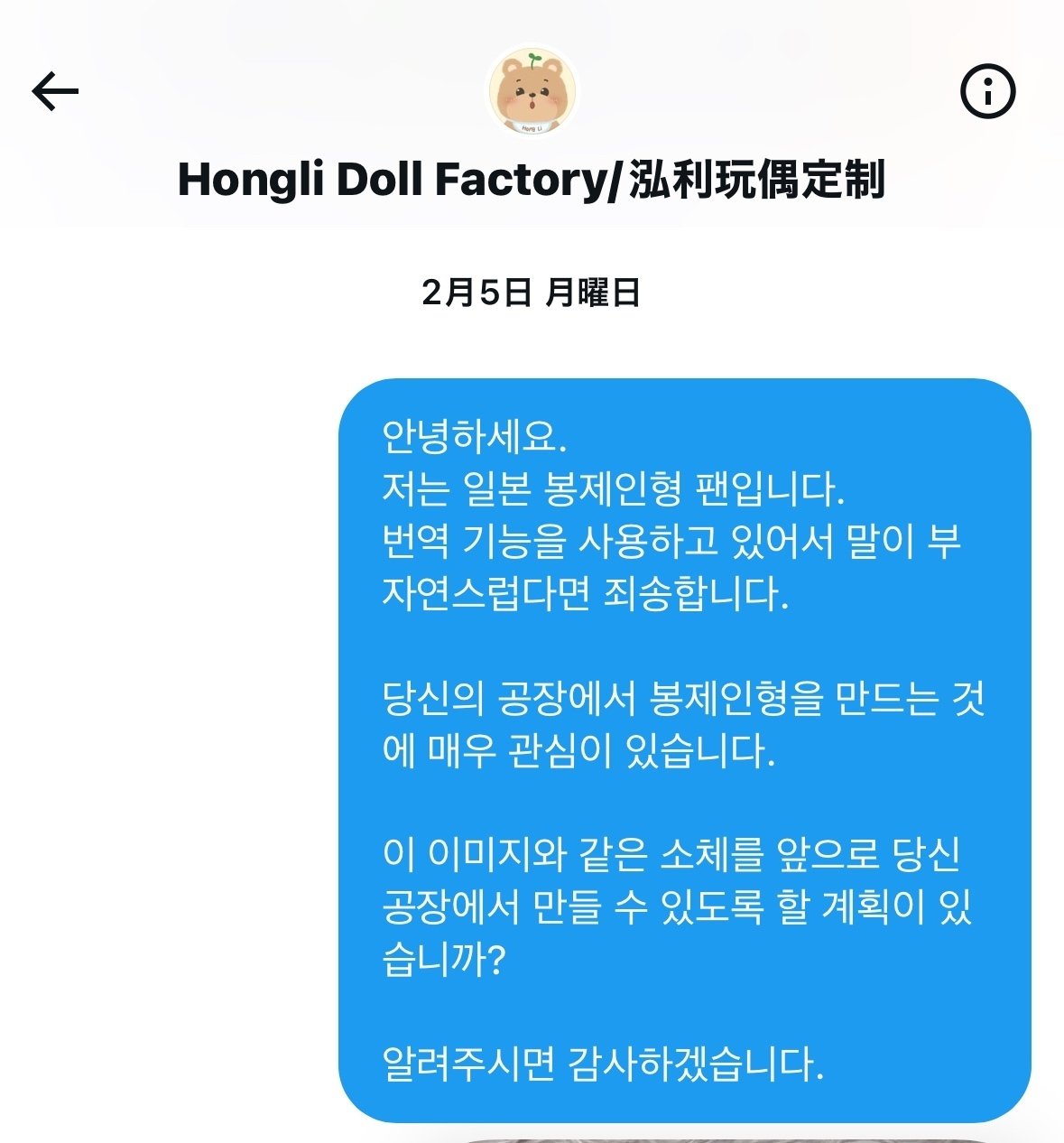Image resolution: width=1064 pixels, height=1143 pixels.
Task: Go back using the arrow
Action: [55, 91]
